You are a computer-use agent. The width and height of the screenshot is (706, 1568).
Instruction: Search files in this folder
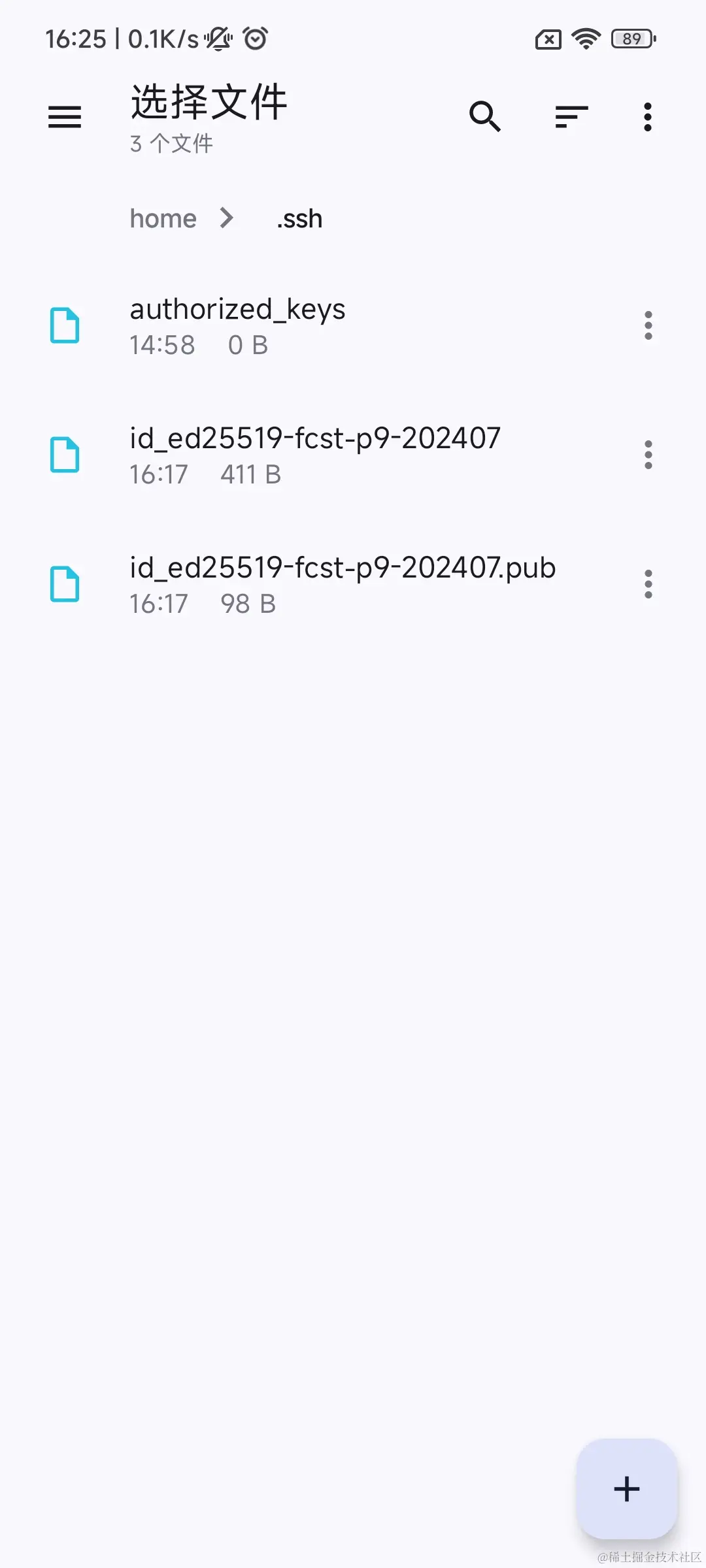pyautogui.click(x=485, y=117)
